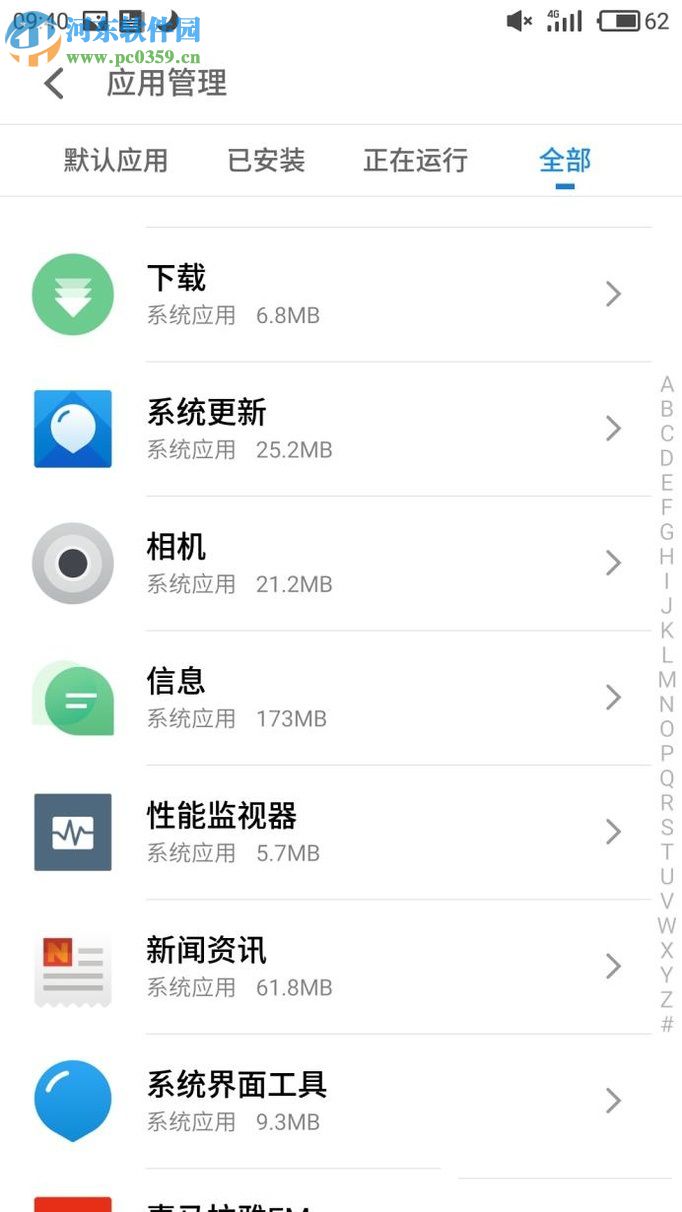Jump to # in the alphabet index

(x=667, y=1024)
